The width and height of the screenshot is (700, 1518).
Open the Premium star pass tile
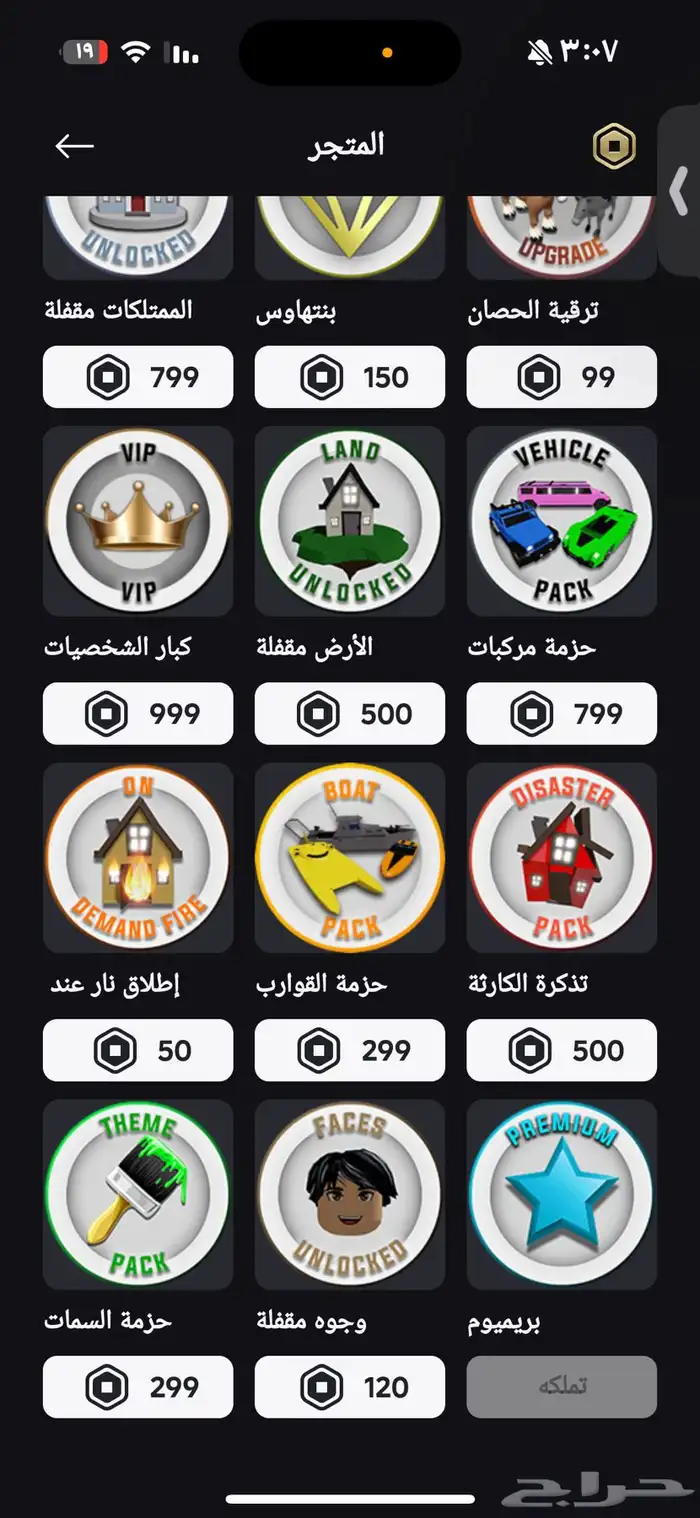(x=562, y=1194)
